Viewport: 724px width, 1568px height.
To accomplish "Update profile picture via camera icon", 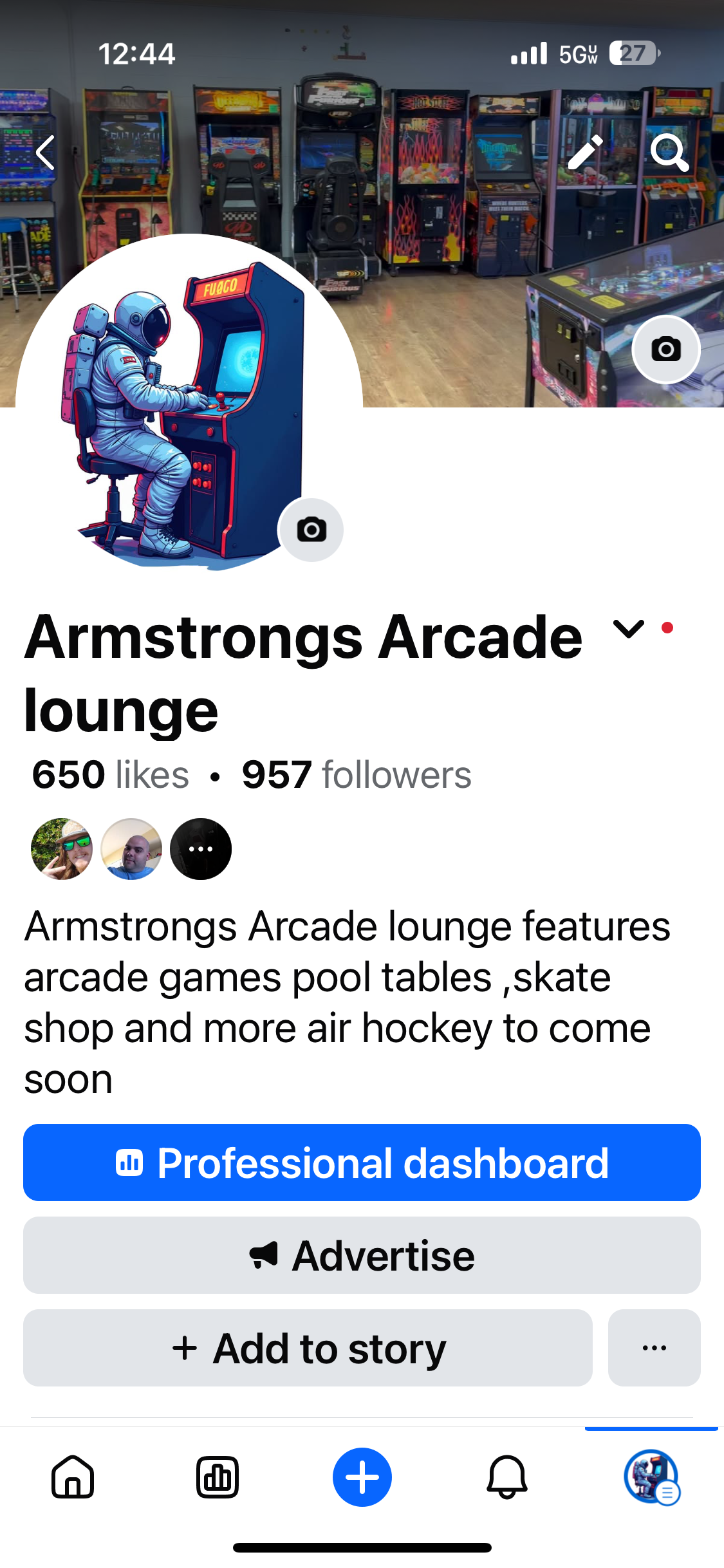I will pos(311,530).
